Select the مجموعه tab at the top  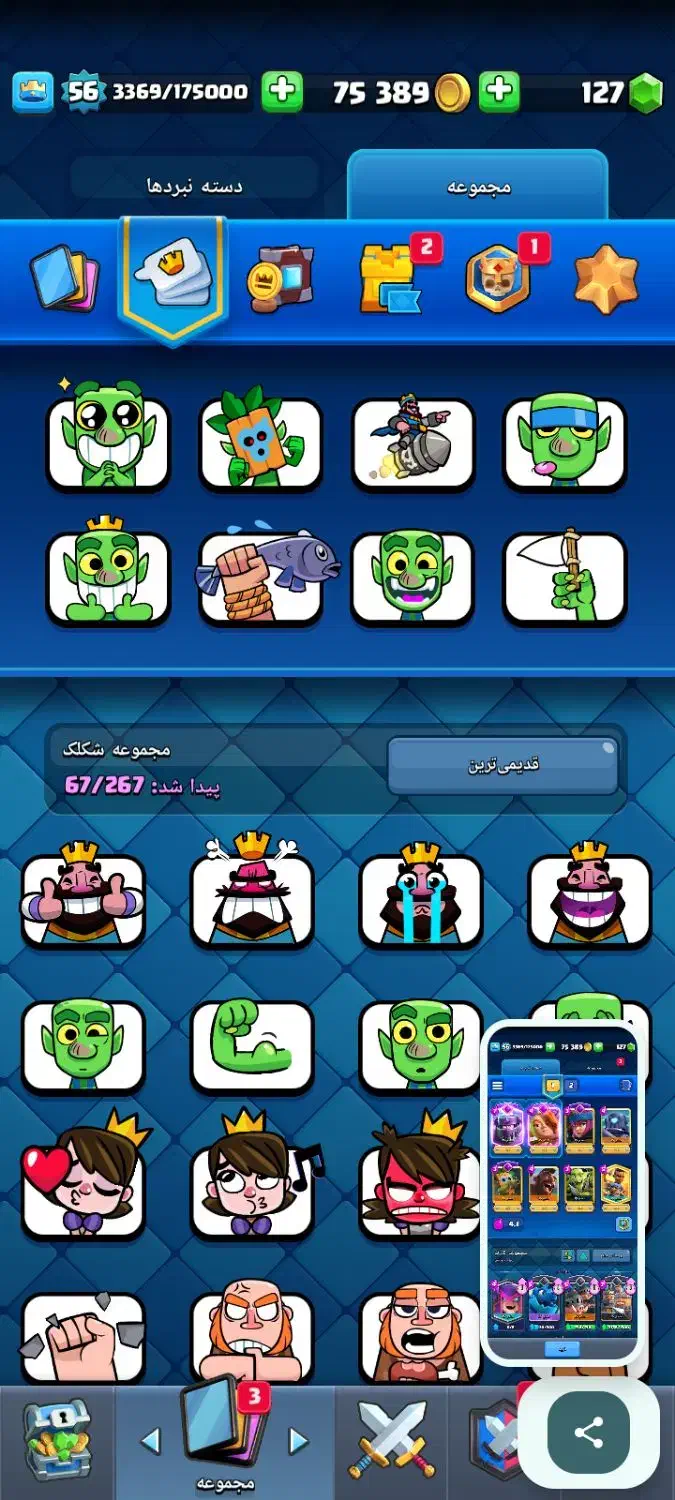[x=477, y=186]
